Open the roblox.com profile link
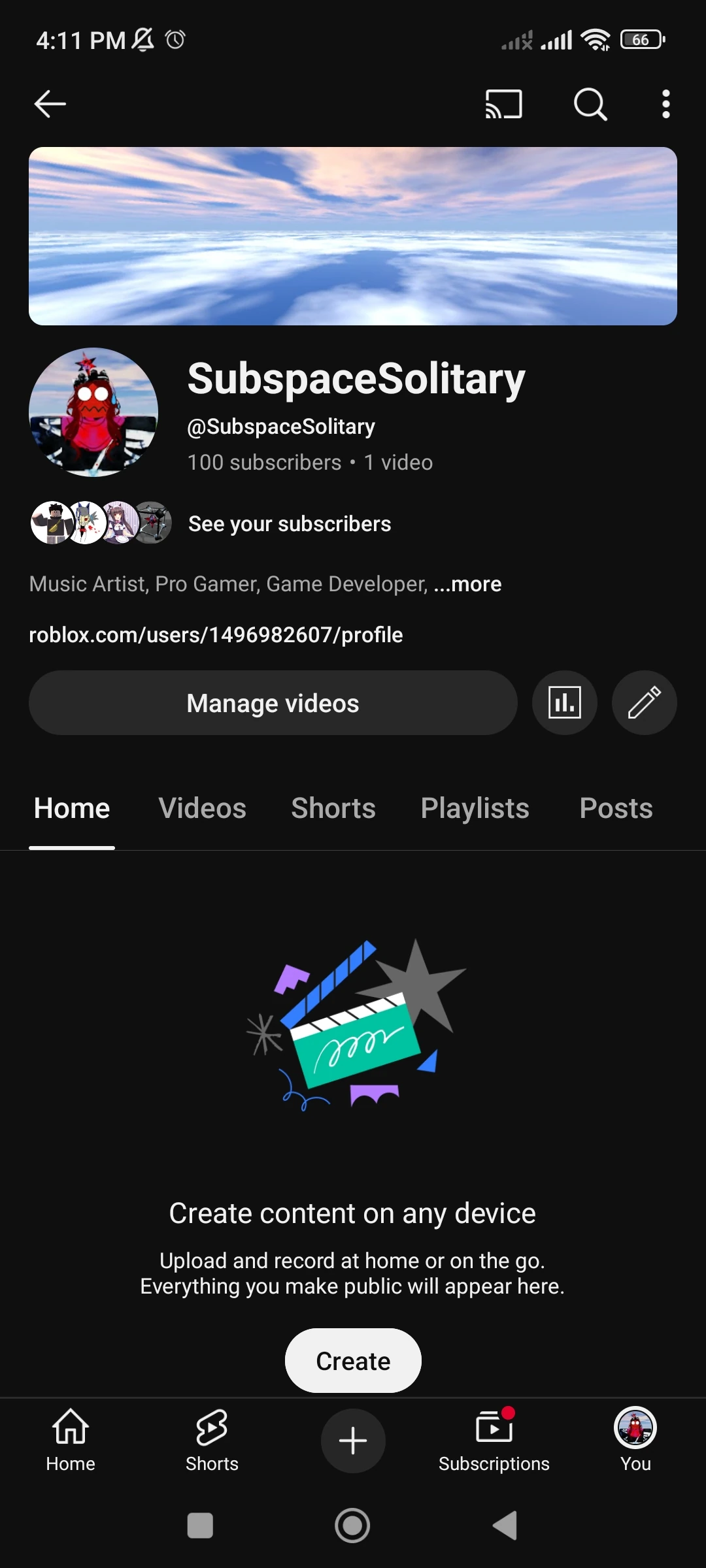Image resolution: width=706 pixels, height=1568 pixels. click(216, 634)
